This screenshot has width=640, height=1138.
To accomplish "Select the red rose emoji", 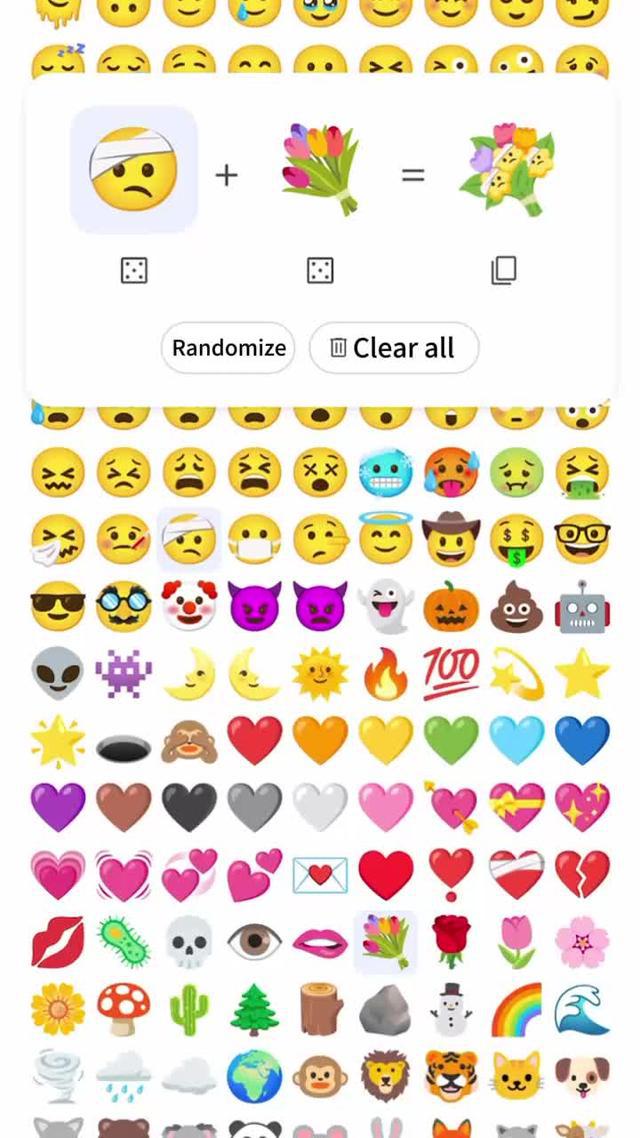I will point(451,940).
